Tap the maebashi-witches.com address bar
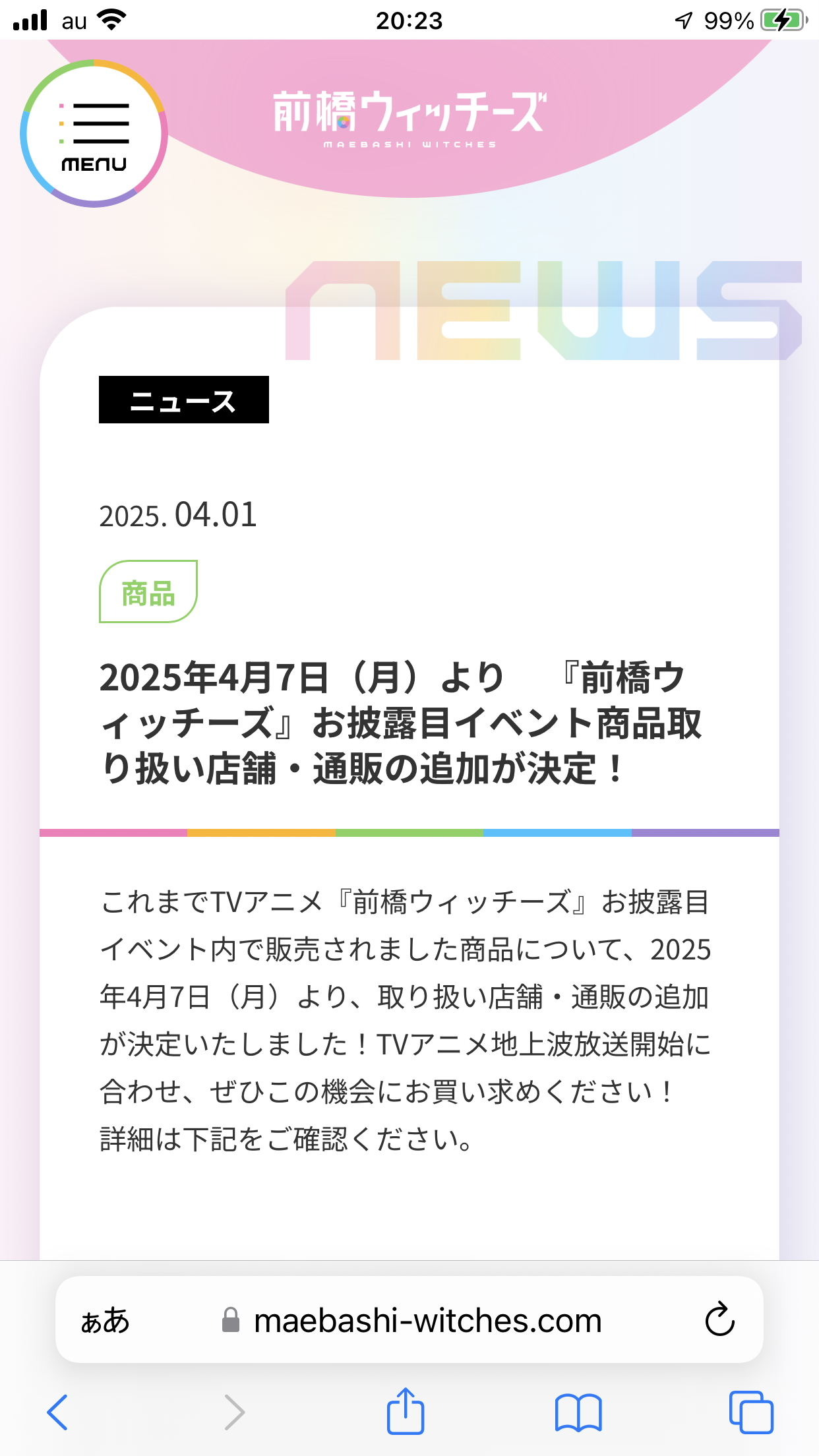This screenshot has width=819, height=1456. [409, 1319]
